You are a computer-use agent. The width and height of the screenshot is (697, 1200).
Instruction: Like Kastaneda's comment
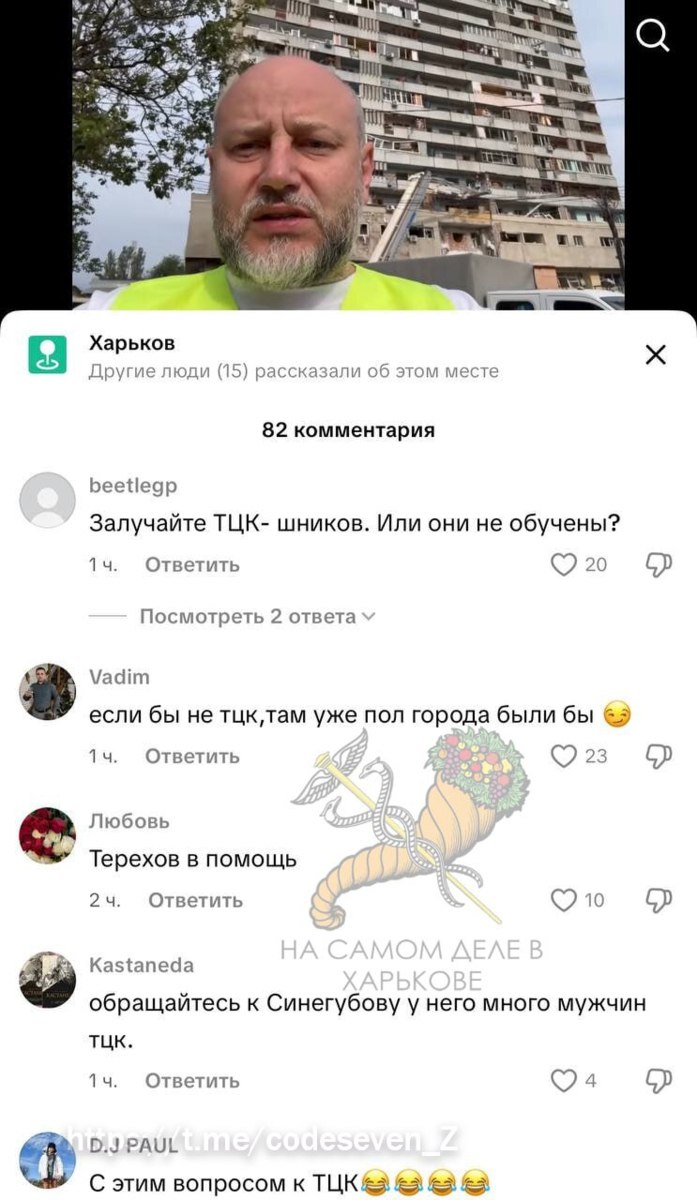(x=565, y=1080)
